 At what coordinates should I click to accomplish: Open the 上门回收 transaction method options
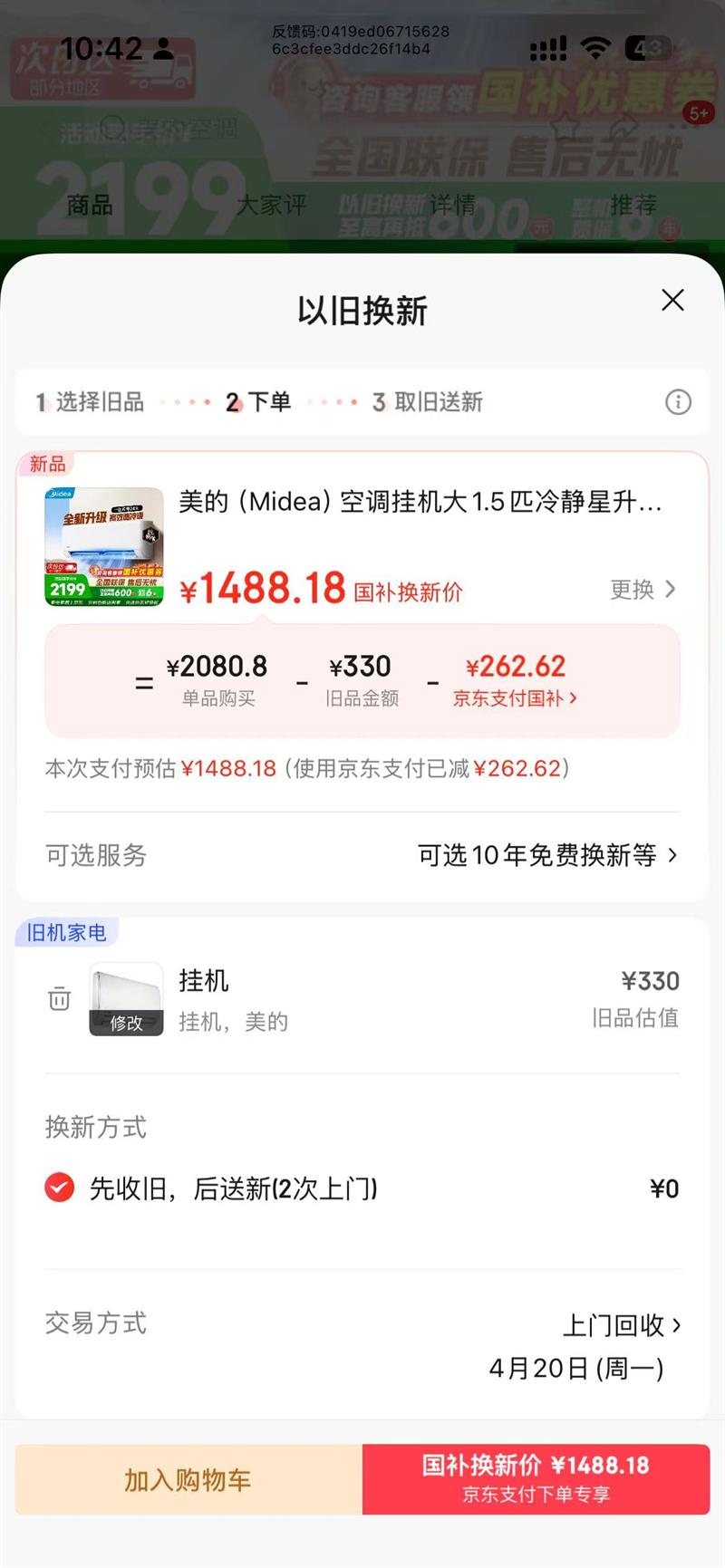point(625,1324)
